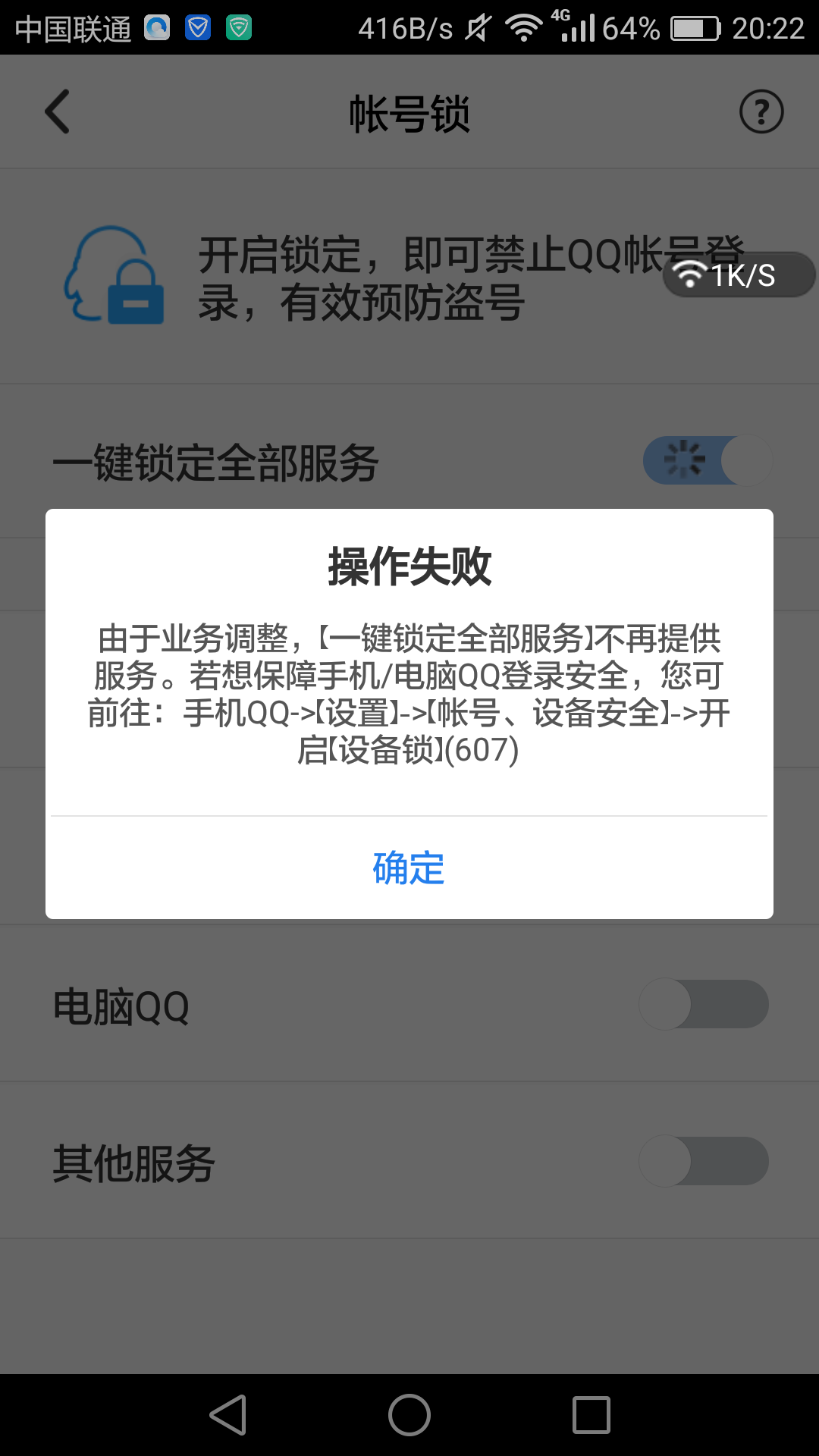
Task: Toggle the 一键锁定全部服务 switch
Action: [x=708, y=460]
